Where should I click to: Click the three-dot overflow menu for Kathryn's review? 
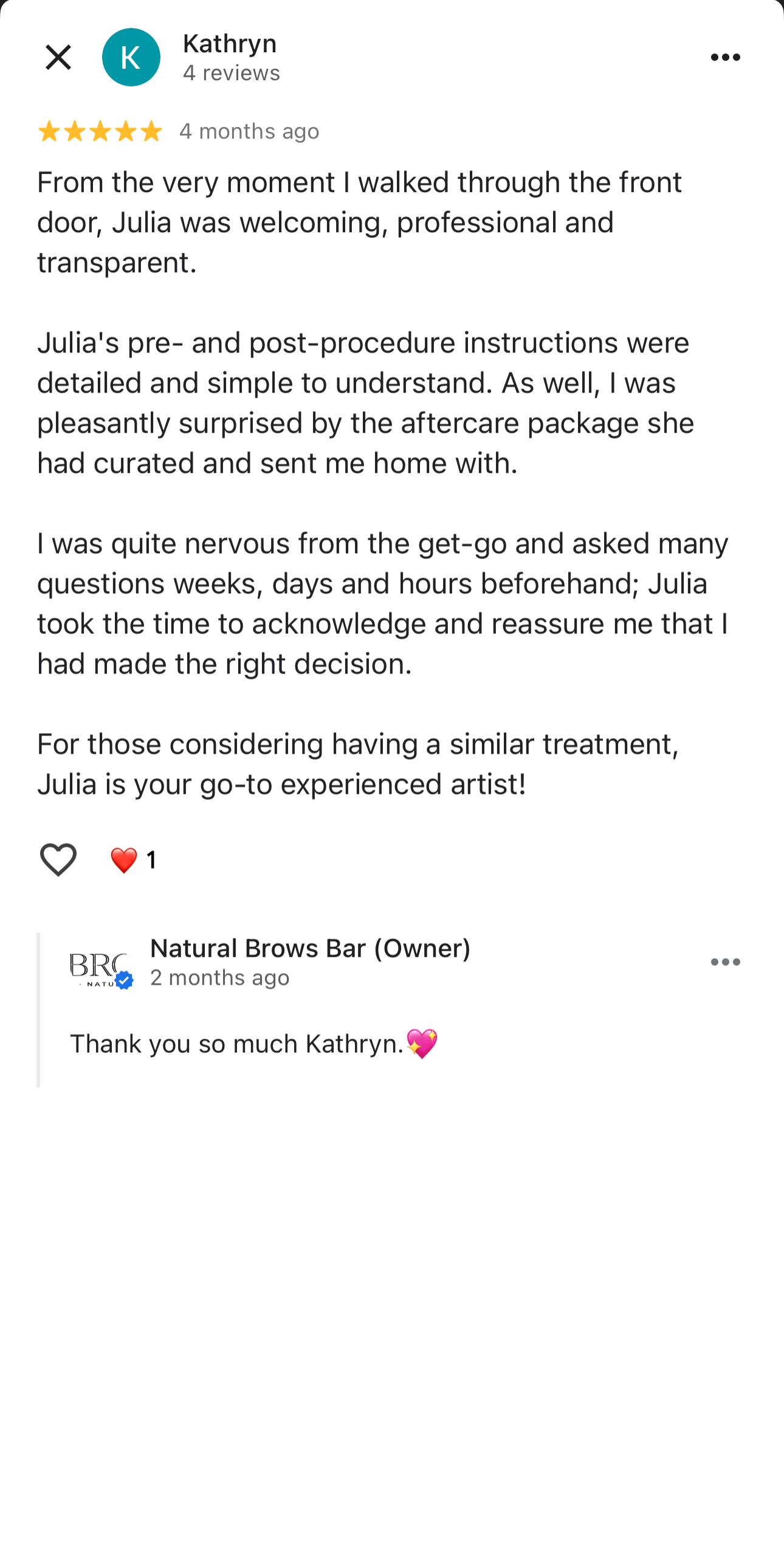click(x=726, y=57)
